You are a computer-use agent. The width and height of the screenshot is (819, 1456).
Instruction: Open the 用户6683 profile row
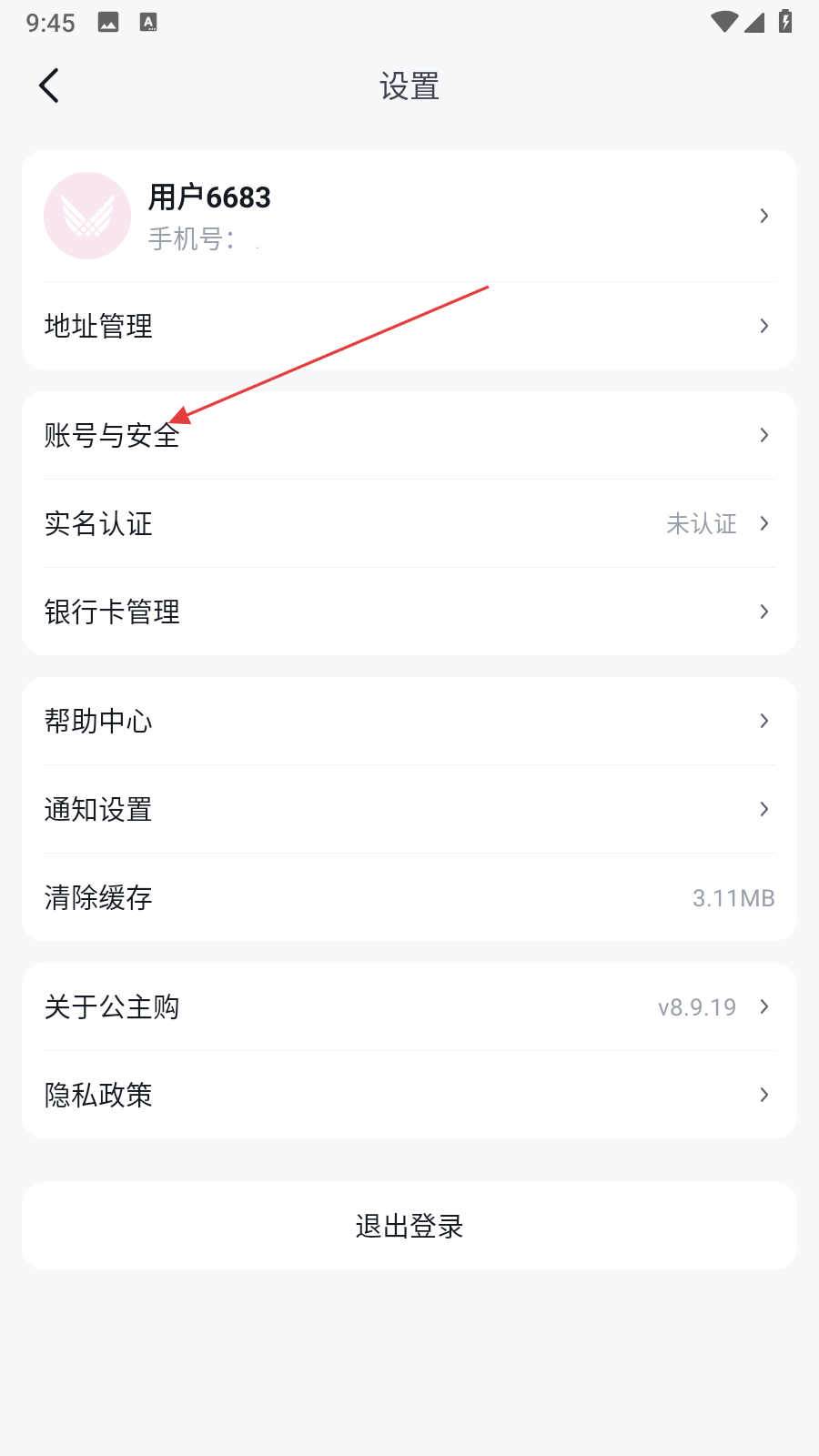tap(409, 216)
